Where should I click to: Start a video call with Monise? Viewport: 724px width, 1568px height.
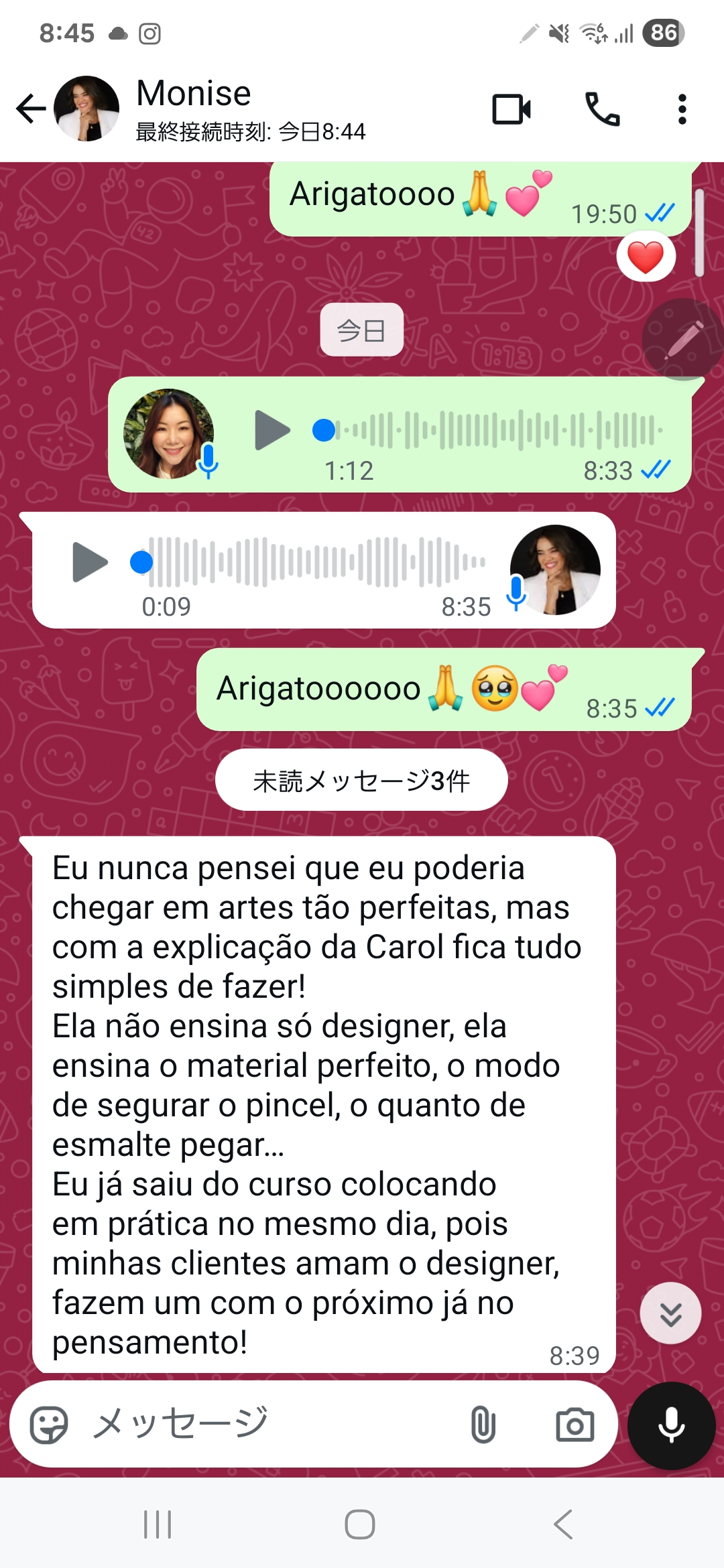(x=511, y=109)
